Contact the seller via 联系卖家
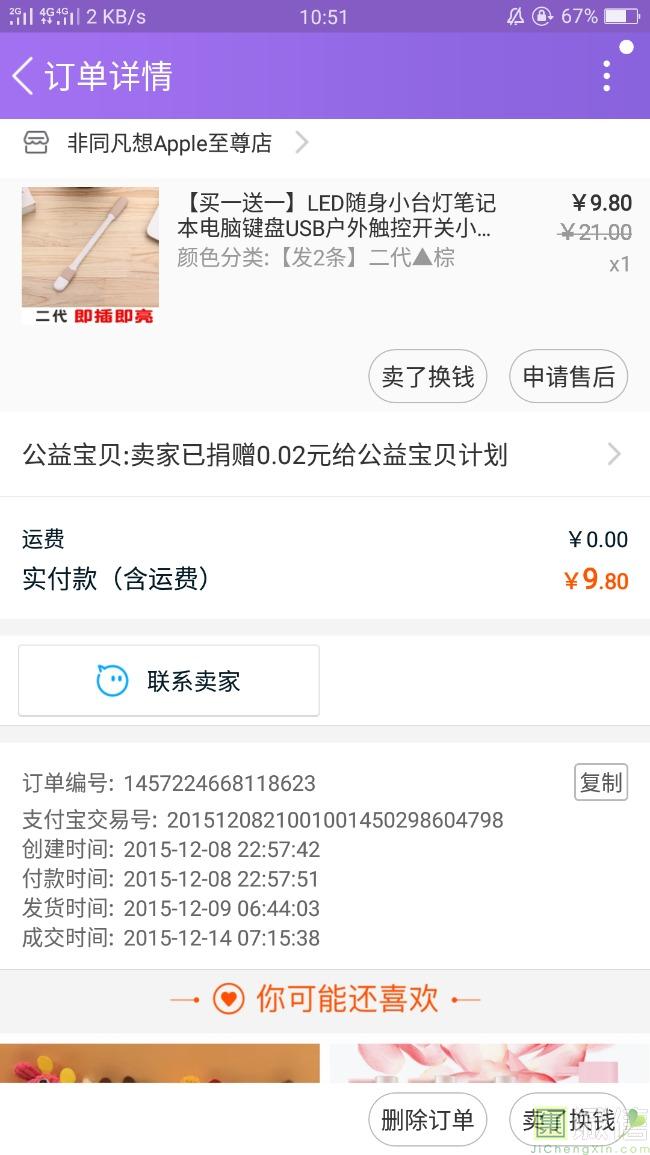 tap(169, 681)
